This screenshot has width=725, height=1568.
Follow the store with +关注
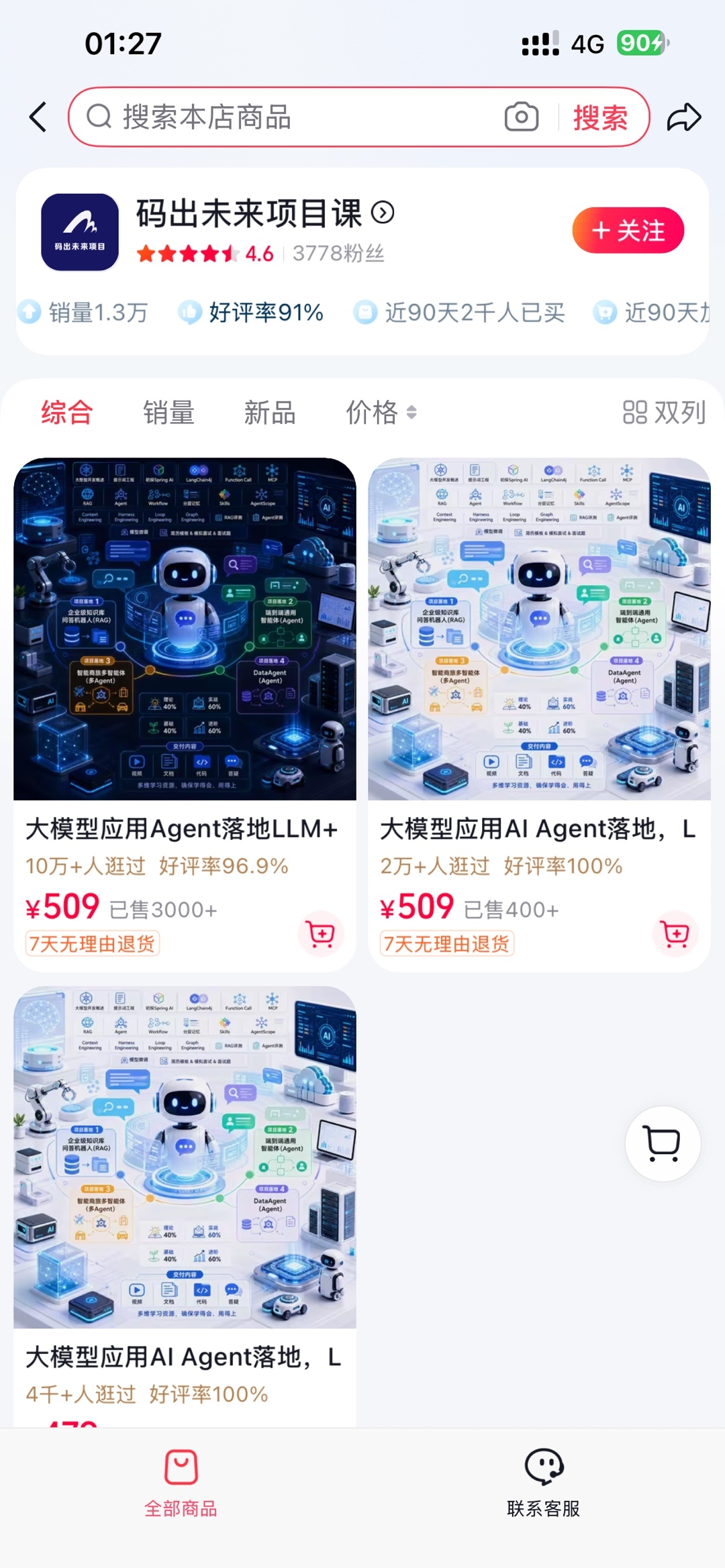pos(628,230)
